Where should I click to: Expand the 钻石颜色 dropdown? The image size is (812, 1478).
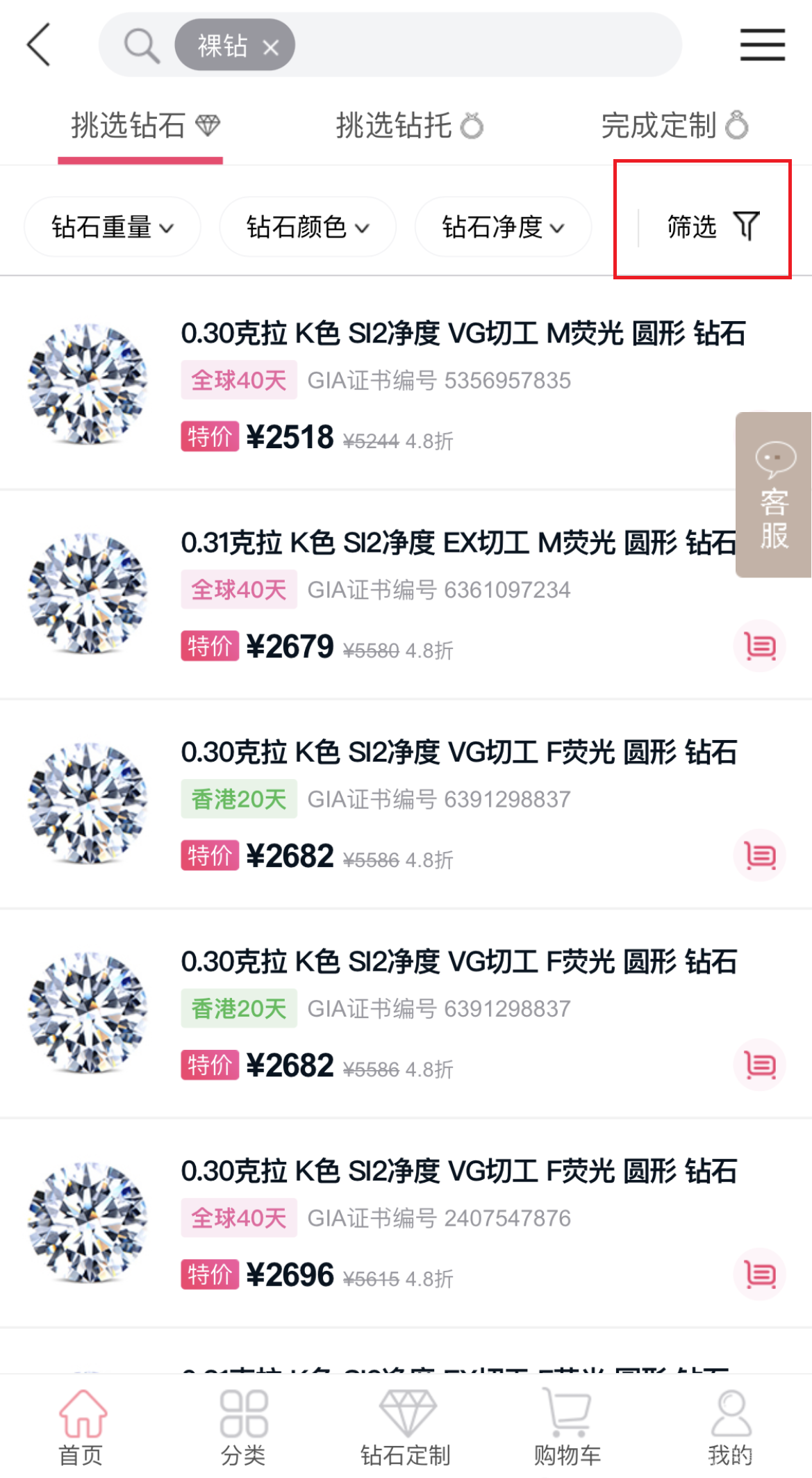tap(308, 227)
